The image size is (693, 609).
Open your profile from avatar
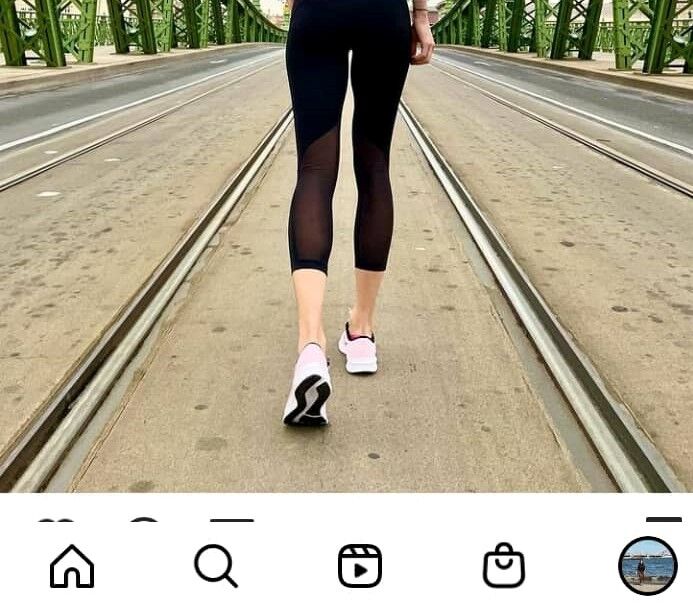pyautogui.click(x=648, y=566)
